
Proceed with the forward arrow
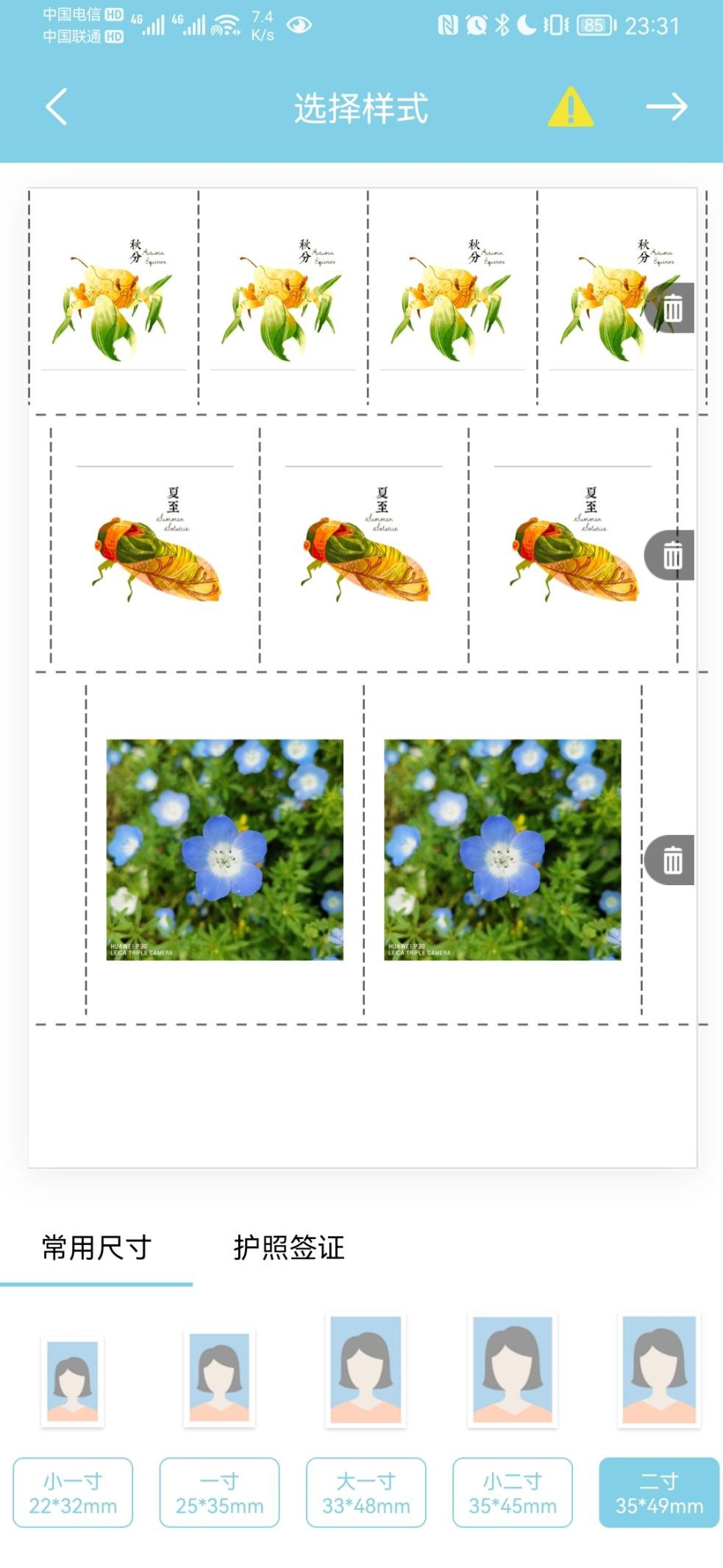(x=666, y=107)
